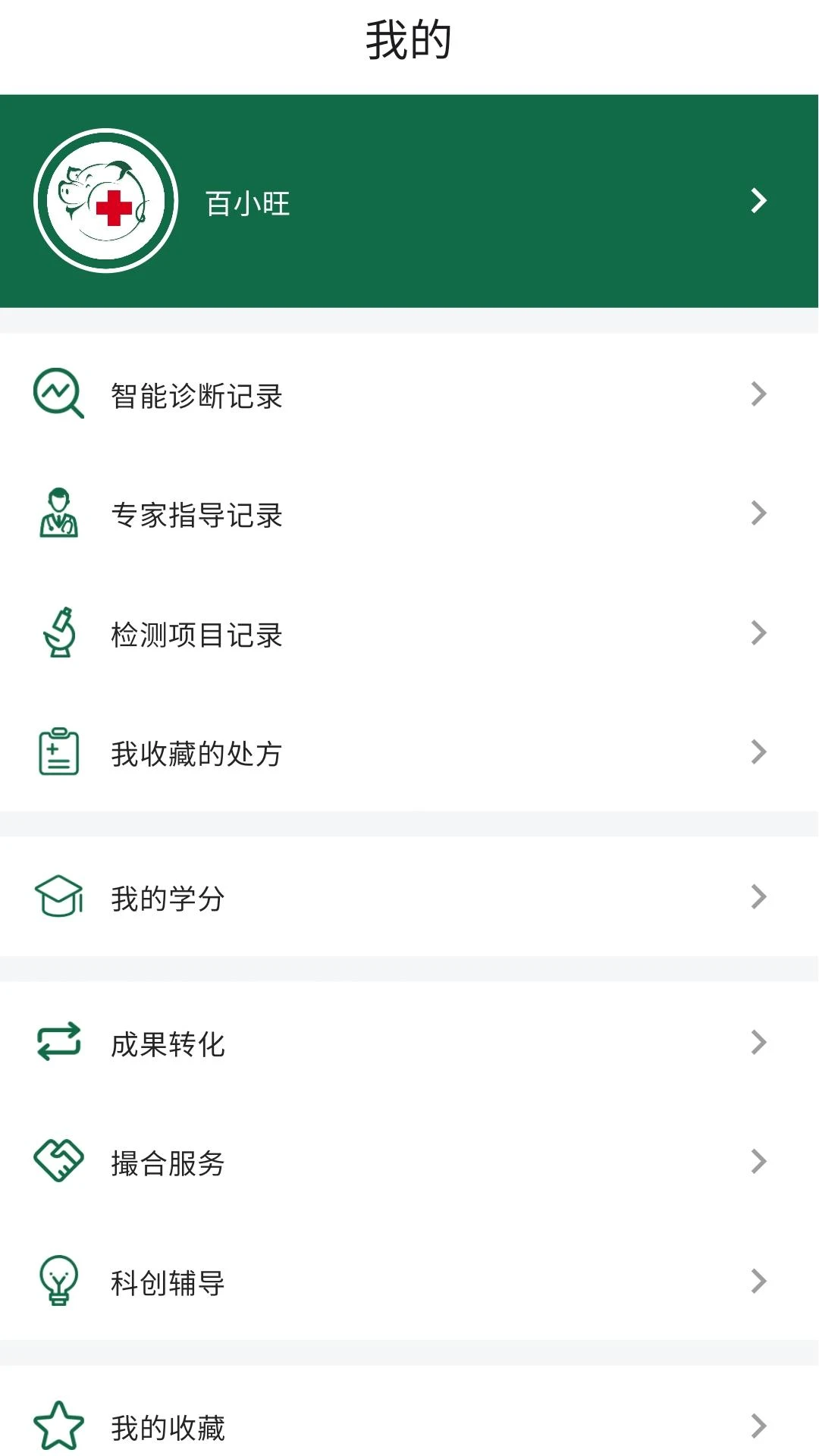Expand the profile via the white chevron beside 百小旺
This screenshot has height=1456, width=819.
click(758, 201)
